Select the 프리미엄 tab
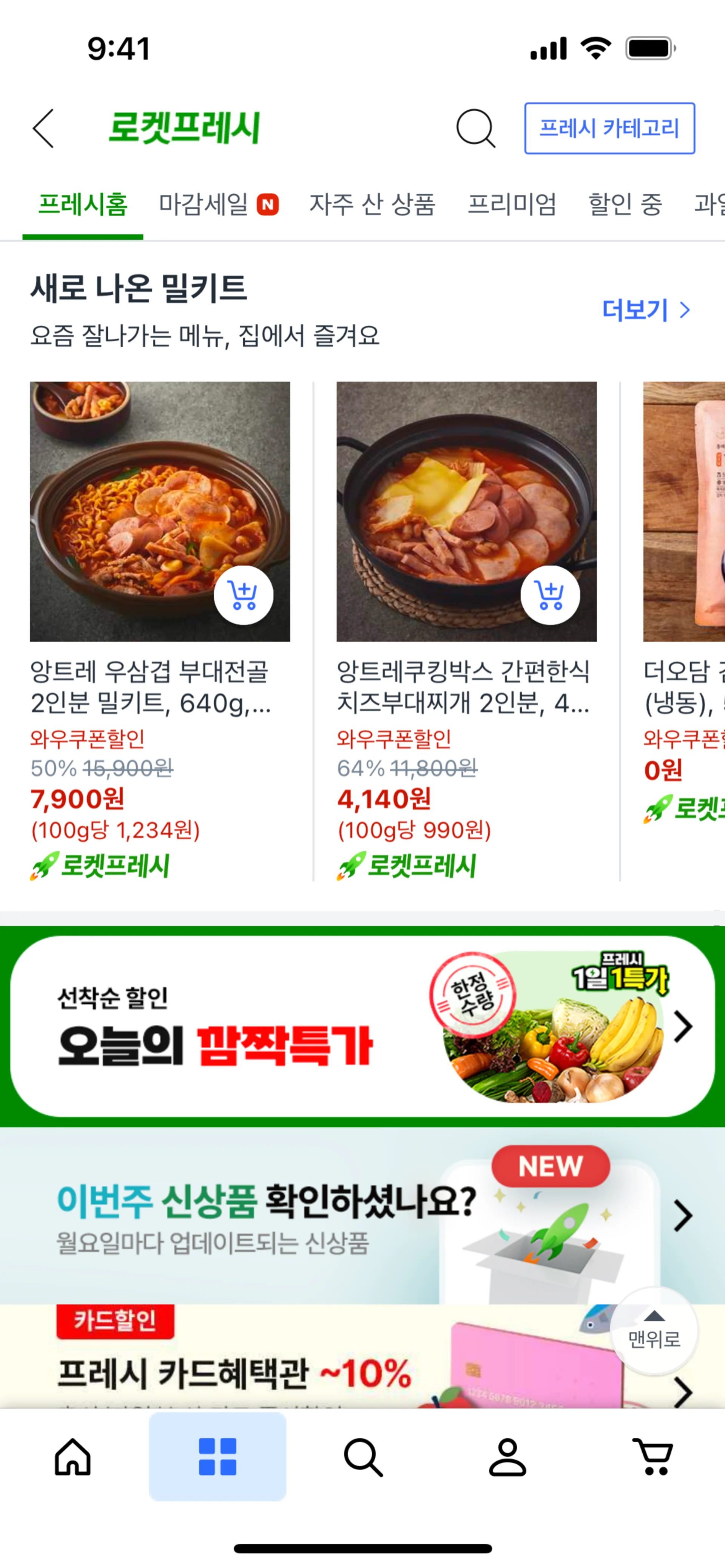725x1568 pixels. coord(512,205)
